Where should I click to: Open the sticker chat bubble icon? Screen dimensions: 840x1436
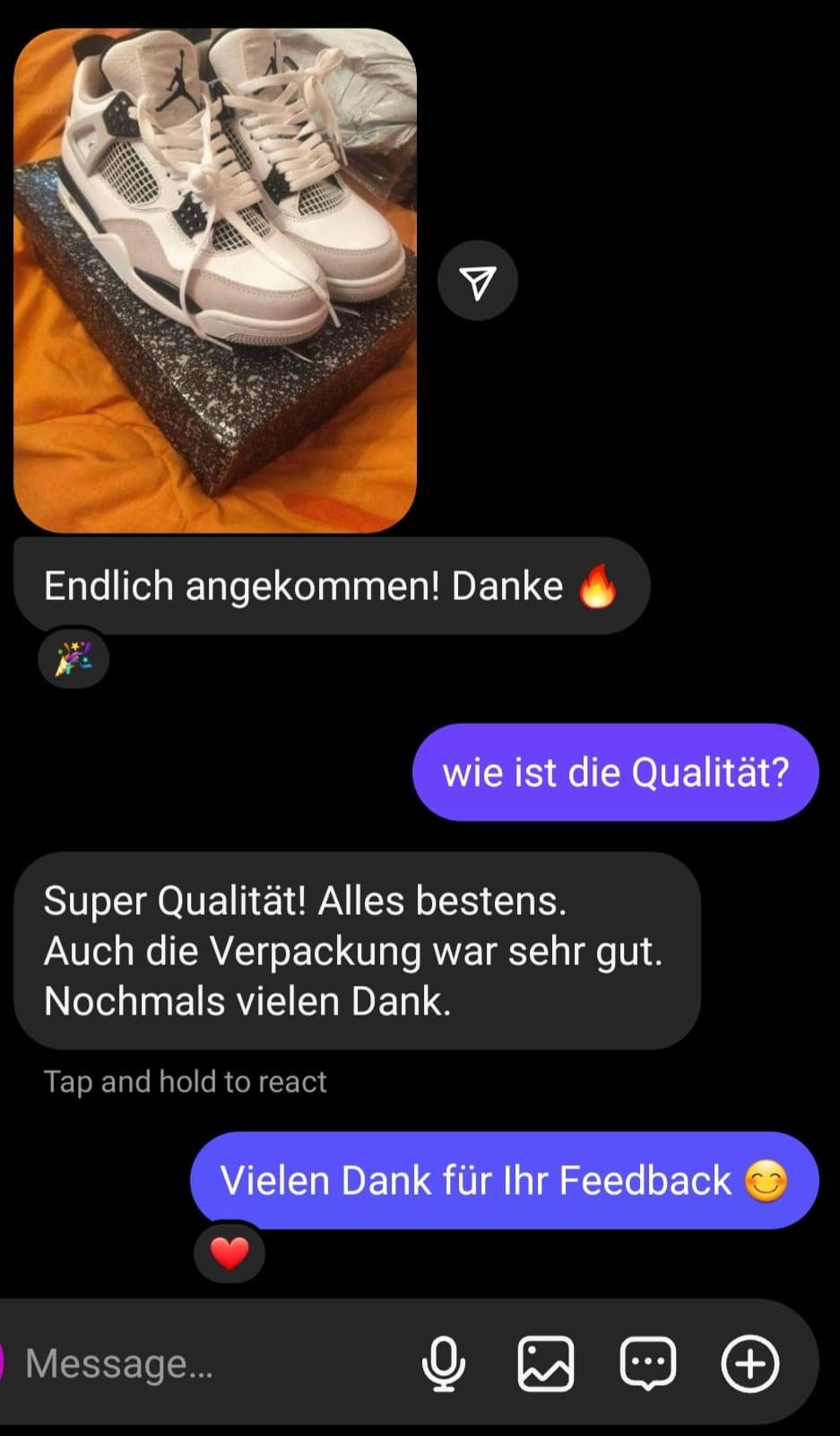648,1363
